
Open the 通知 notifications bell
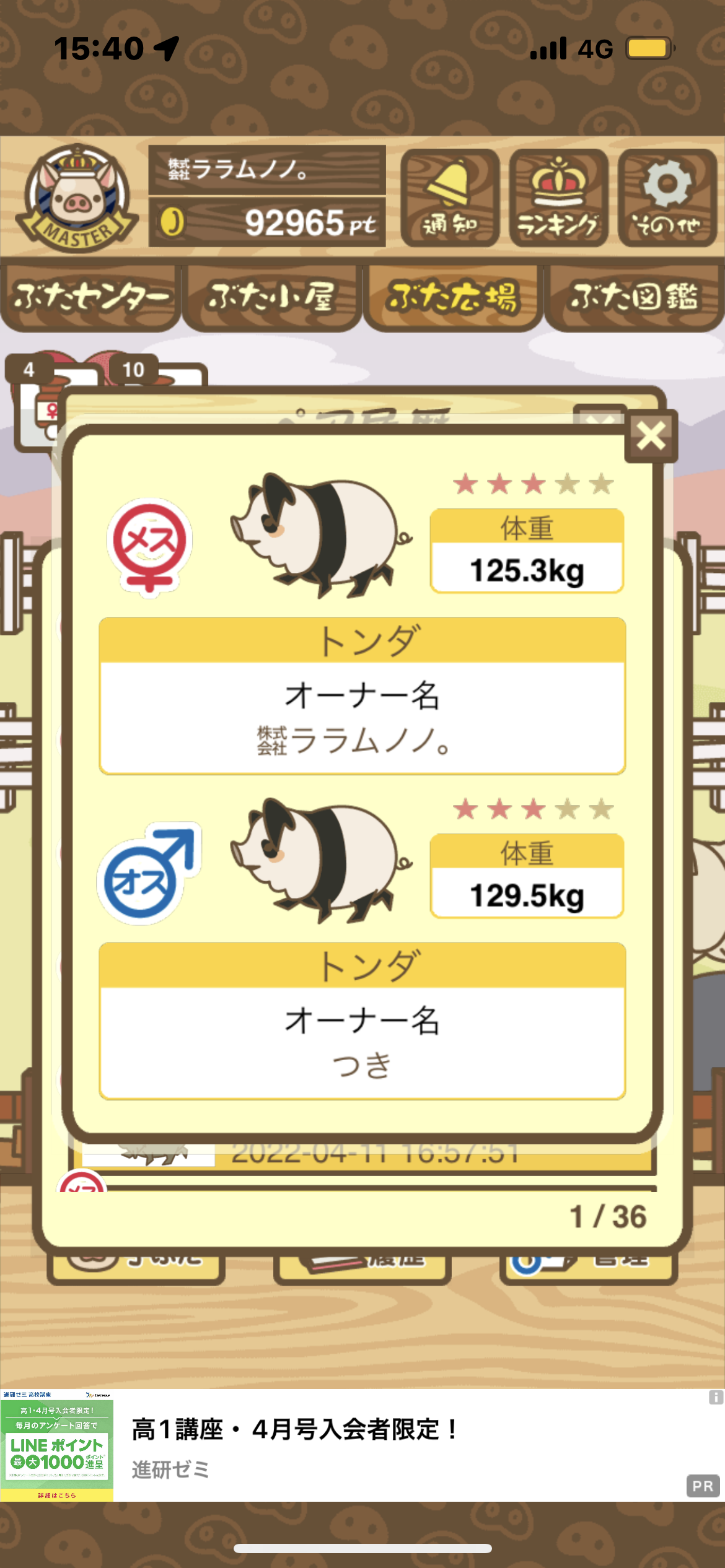[450, 198]
